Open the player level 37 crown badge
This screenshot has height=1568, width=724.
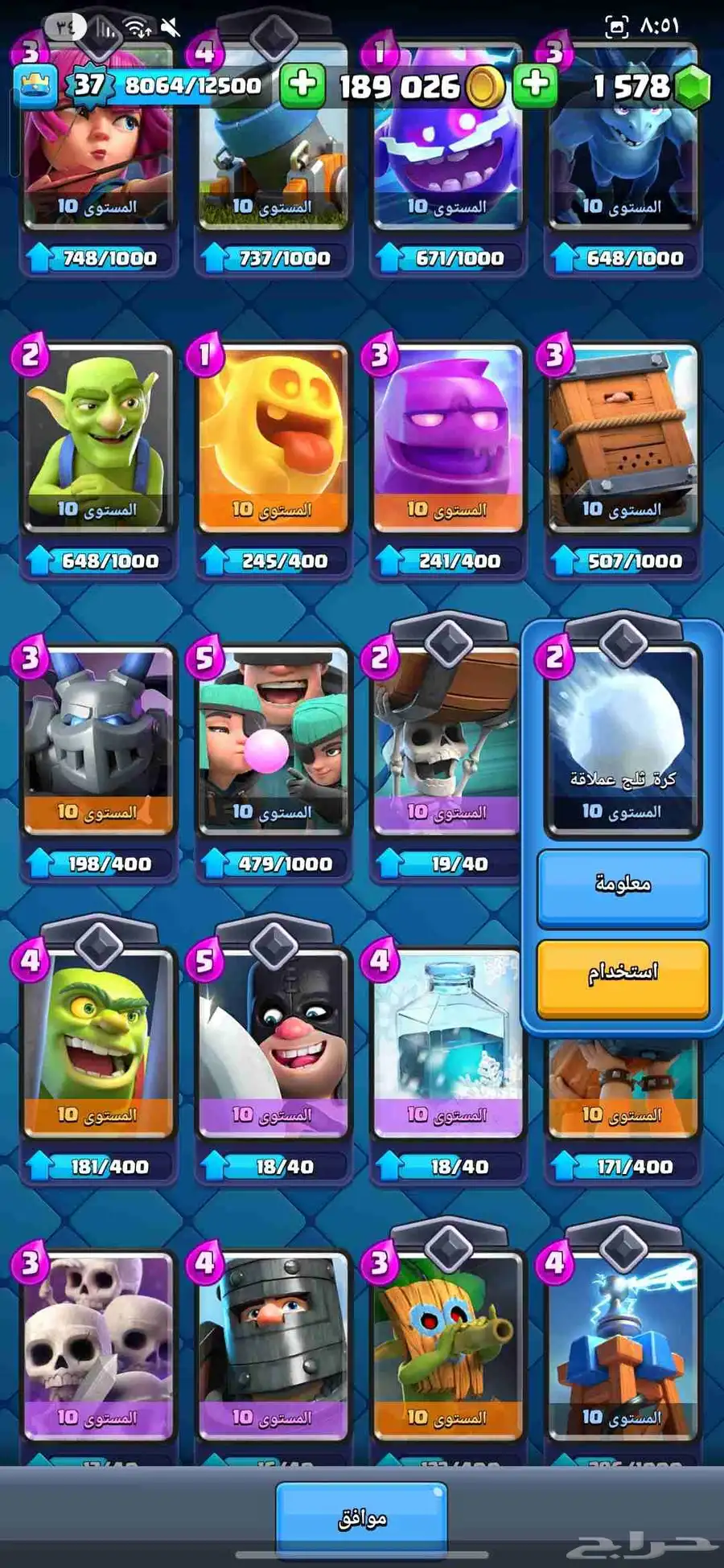click(x=36, y=85)
